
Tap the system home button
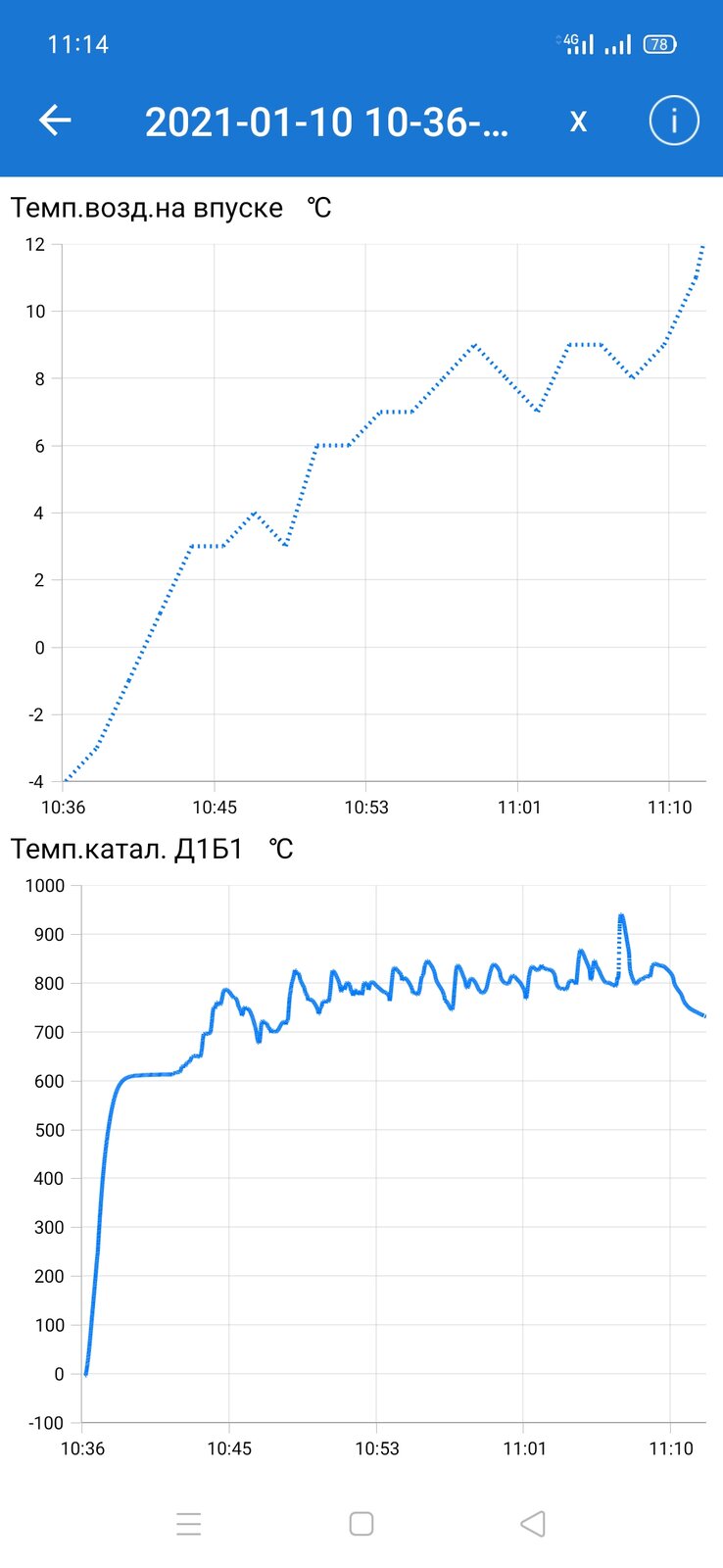click(x=361, y=1523)
